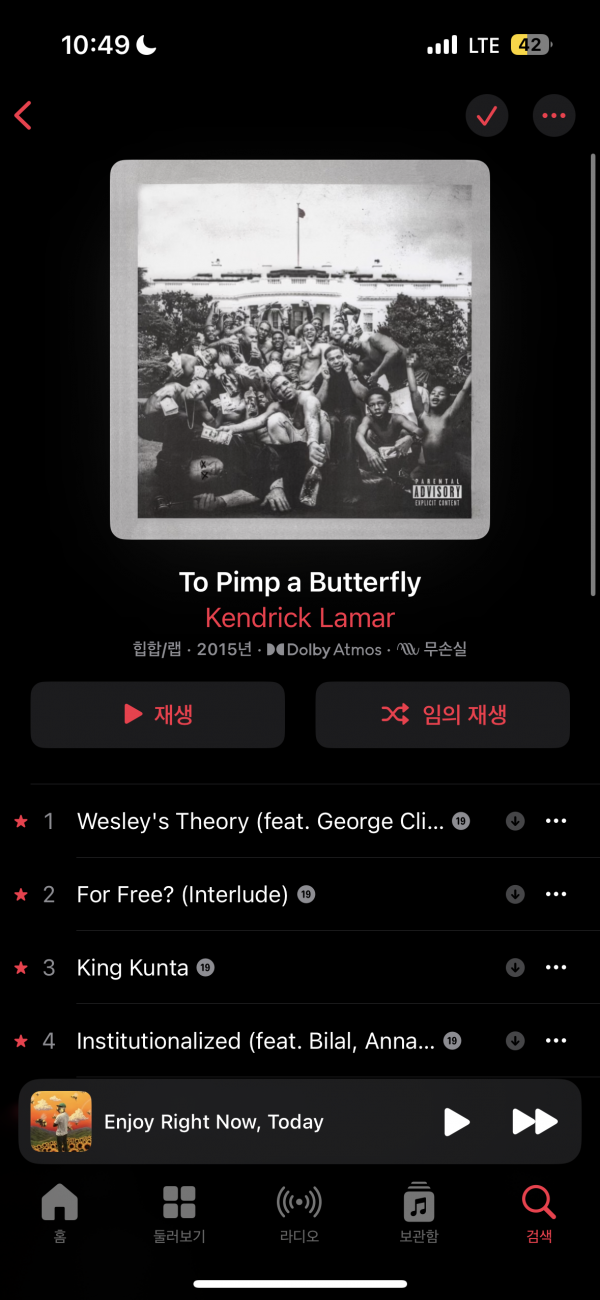
Task: Switch to the 둘러보기 tab
Action: 179,1212
